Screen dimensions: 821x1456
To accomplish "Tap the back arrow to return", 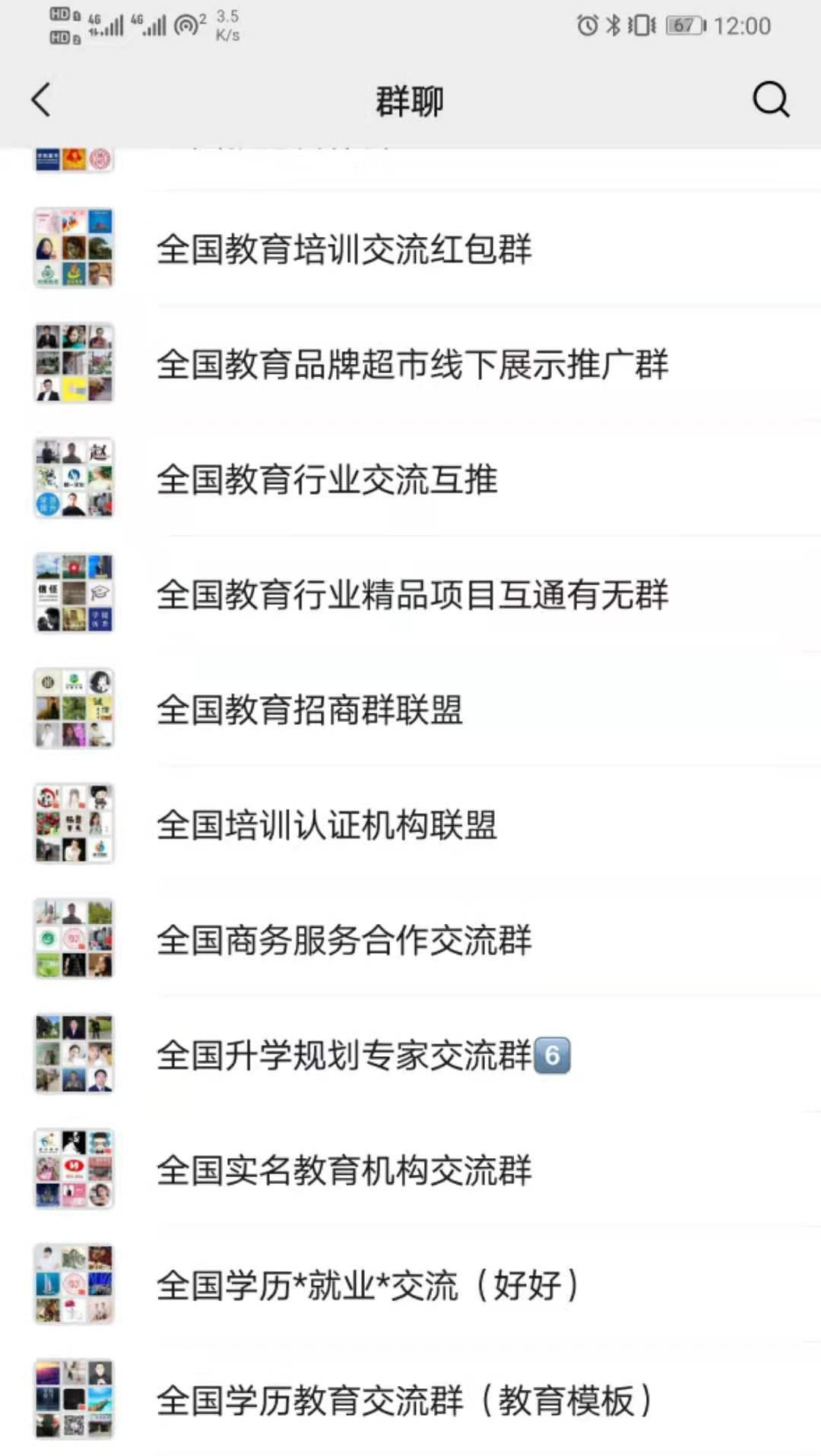I will coord(41,100).
